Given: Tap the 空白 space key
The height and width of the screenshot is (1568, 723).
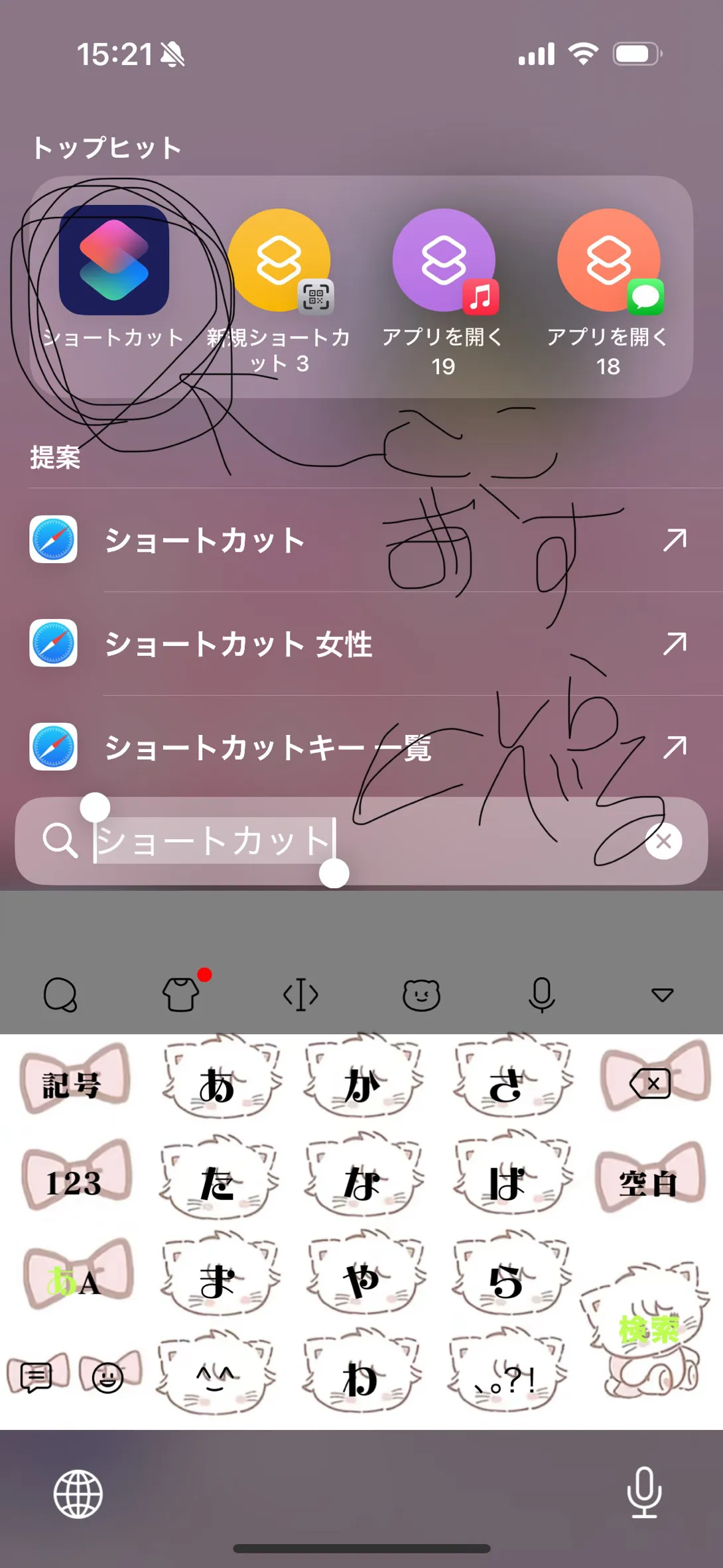Looking at the screenshot, I should coord(649,1183).
